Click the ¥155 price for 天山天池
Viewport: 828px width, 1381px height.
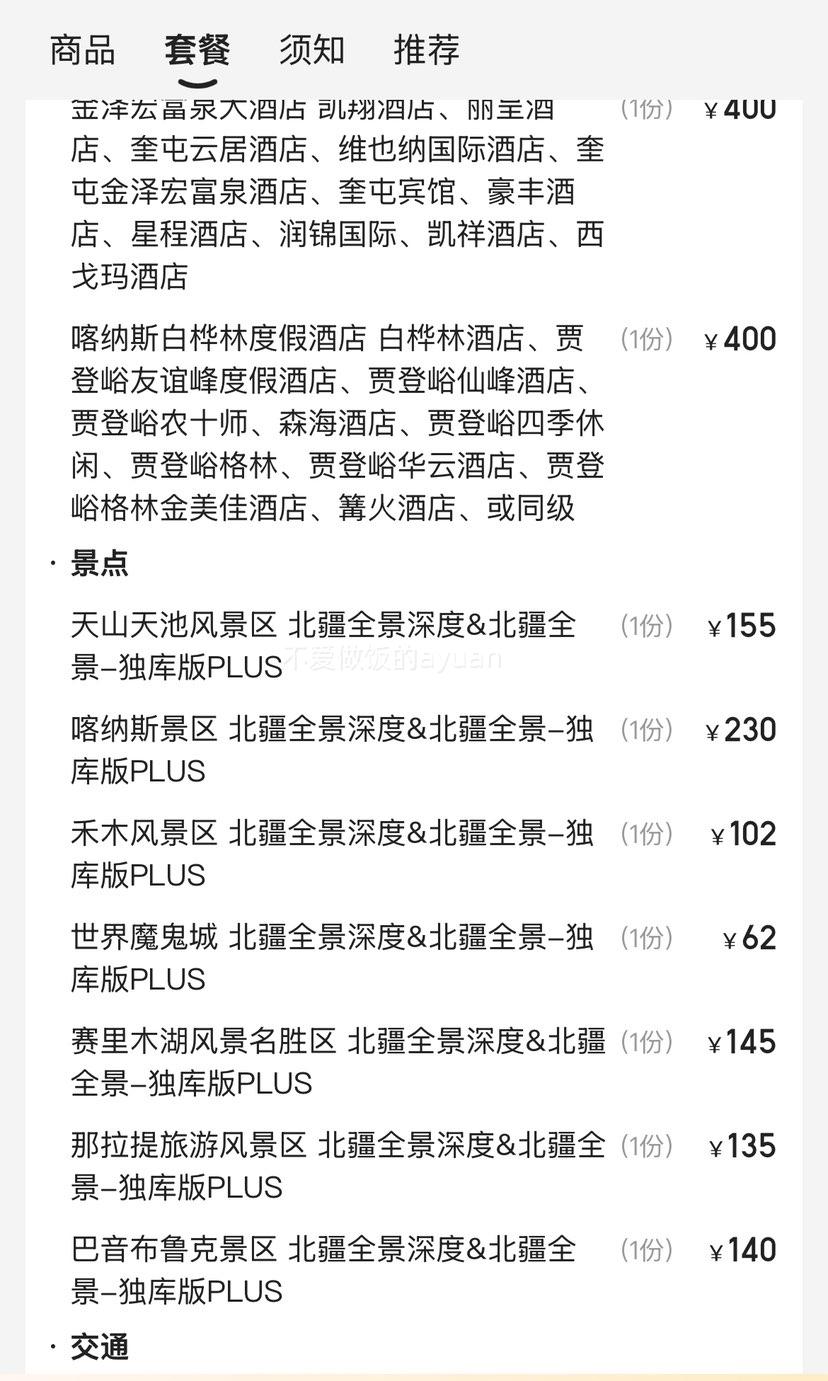click(740, 625)
